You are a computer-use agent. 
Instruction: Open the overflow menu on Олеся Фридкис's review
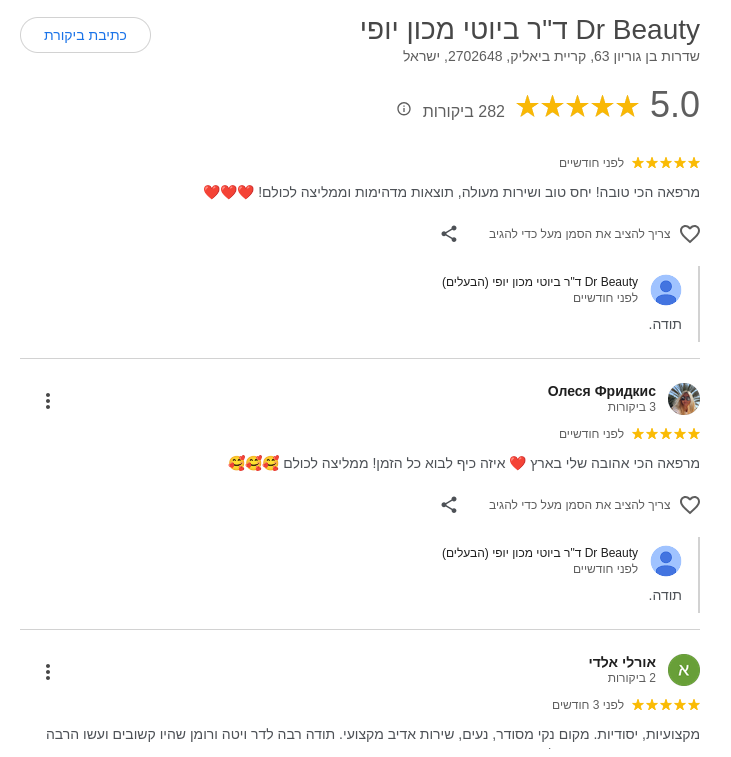pyautogui.click(x=48, y=401)
